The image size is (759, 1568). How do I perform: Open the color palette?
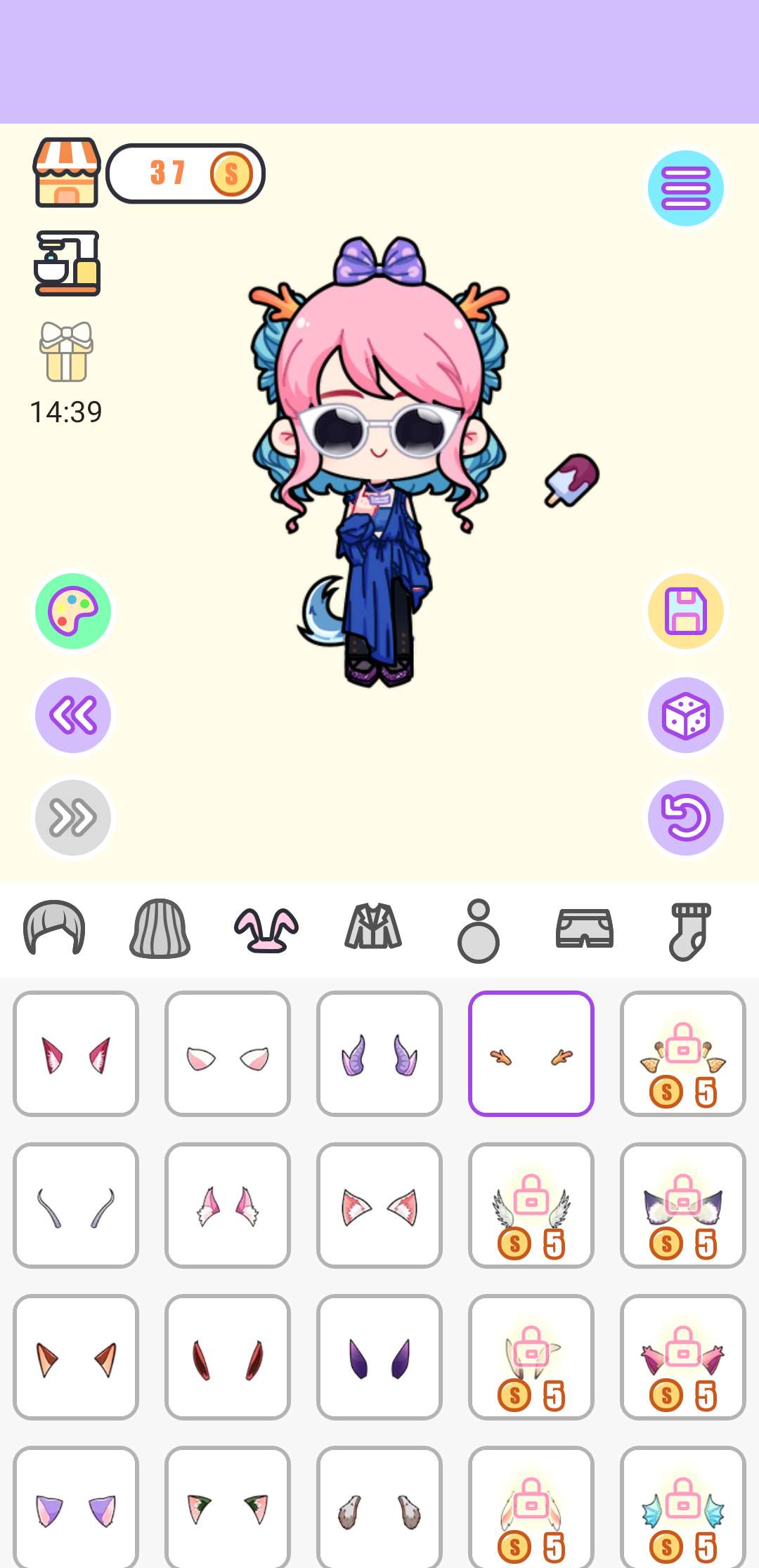tap(73, 611)
